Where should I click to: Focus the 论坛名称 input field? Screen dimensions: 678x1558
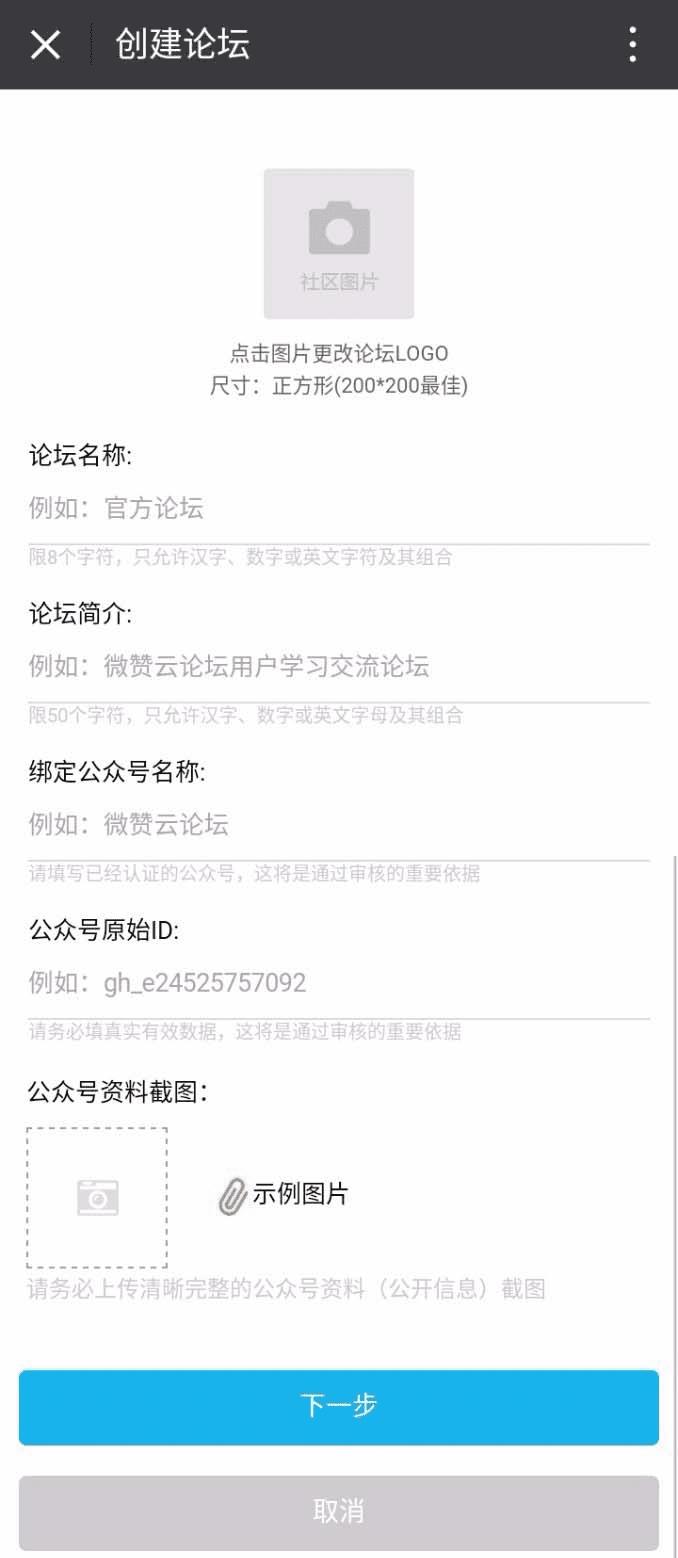pyautogui.click(x=339, y=508)
